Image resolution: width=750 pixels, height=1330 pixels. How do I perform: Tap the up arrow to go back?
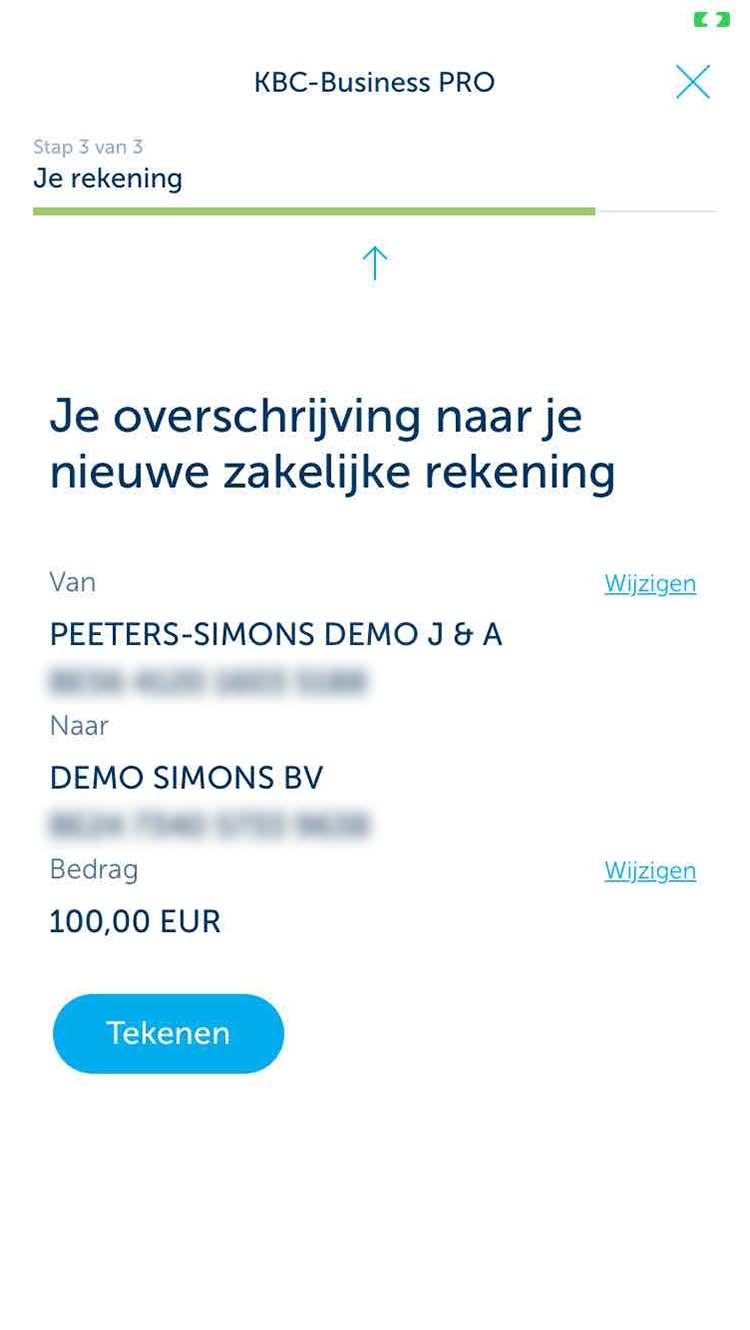(374, 263)
